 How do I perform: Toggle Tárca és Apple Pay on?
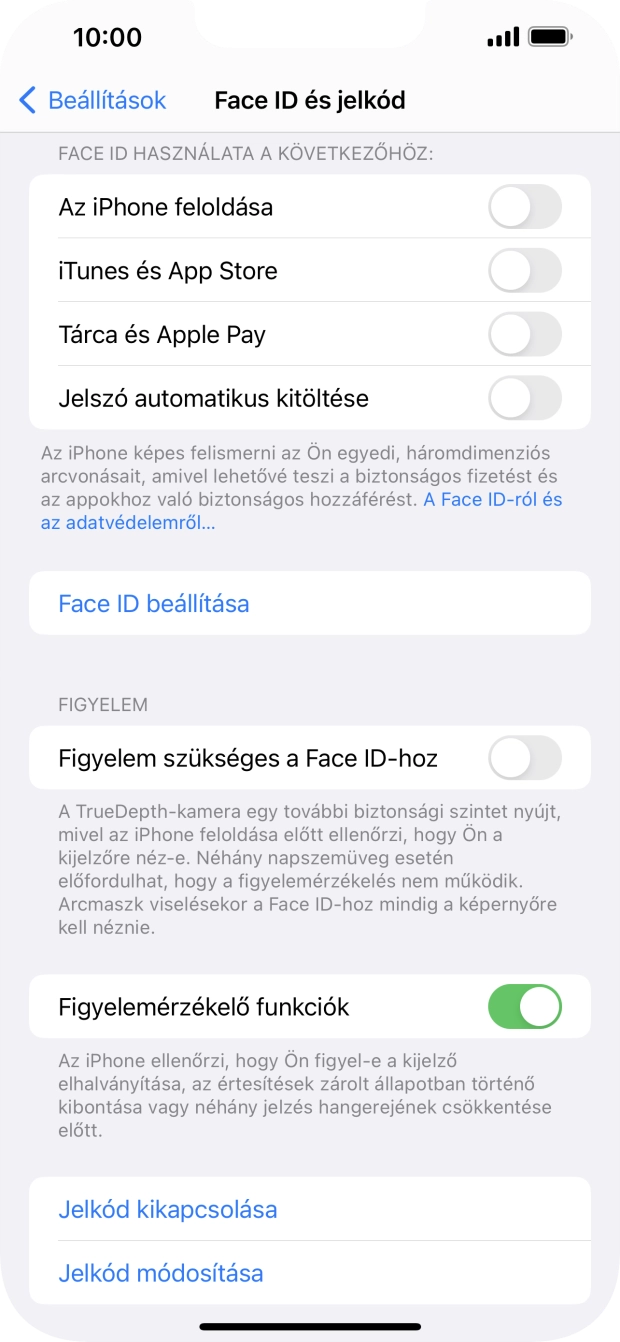(524, 334)
